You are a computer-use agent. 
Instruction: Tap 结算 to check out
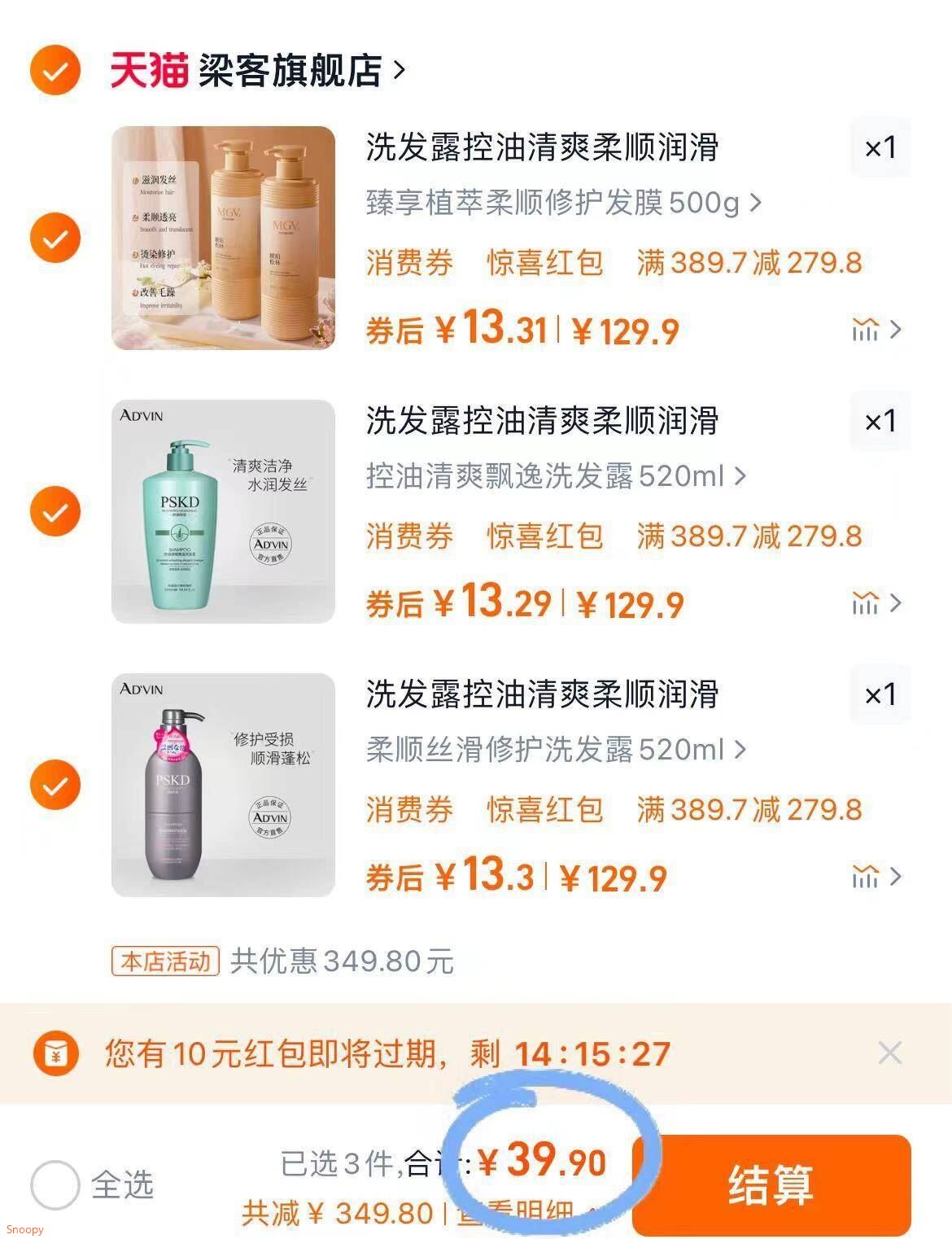pyautogui.click(x=770, y=1184)
